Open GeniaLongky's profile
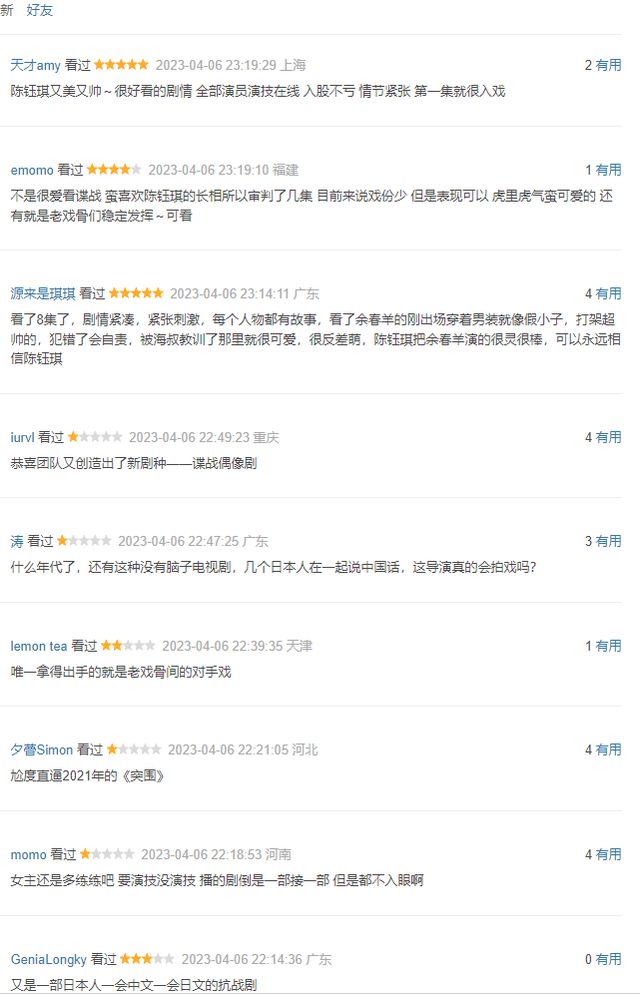 point(49,959)
